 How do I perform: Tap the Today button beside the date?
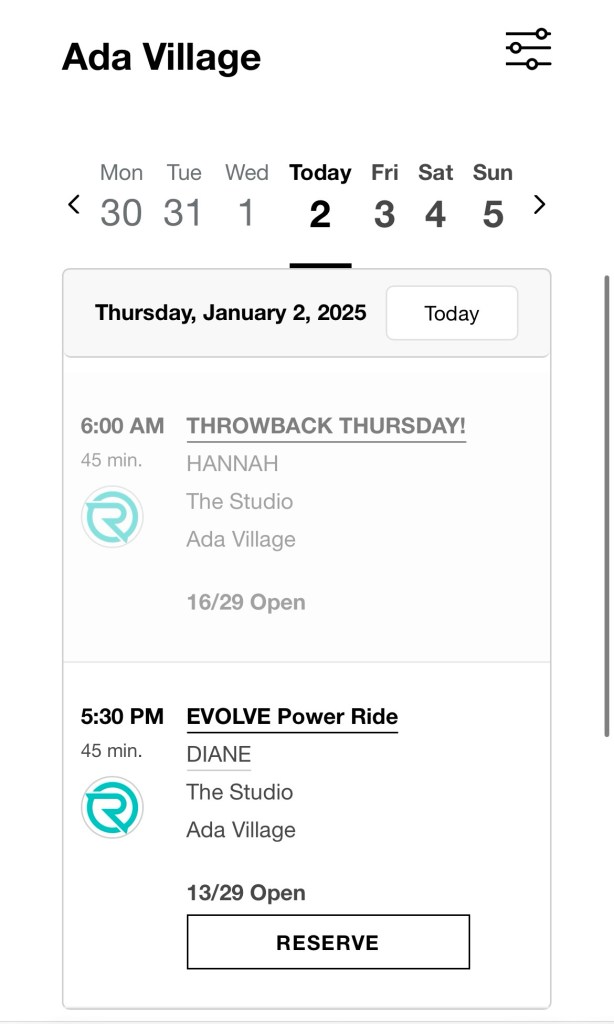pos(451,314)
